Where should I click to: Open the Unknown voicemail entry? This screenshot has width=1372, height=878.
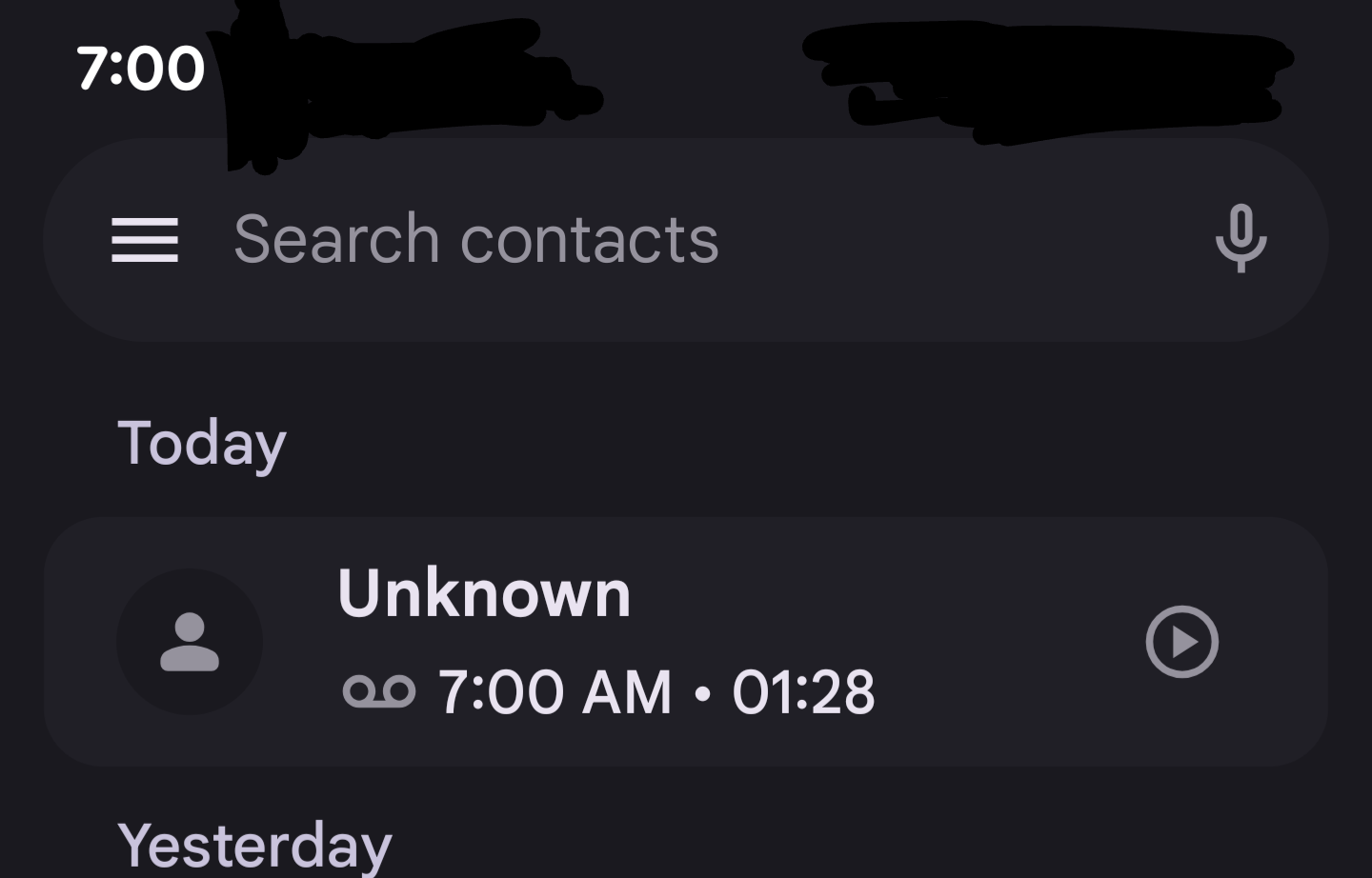(x=667, y=642)
